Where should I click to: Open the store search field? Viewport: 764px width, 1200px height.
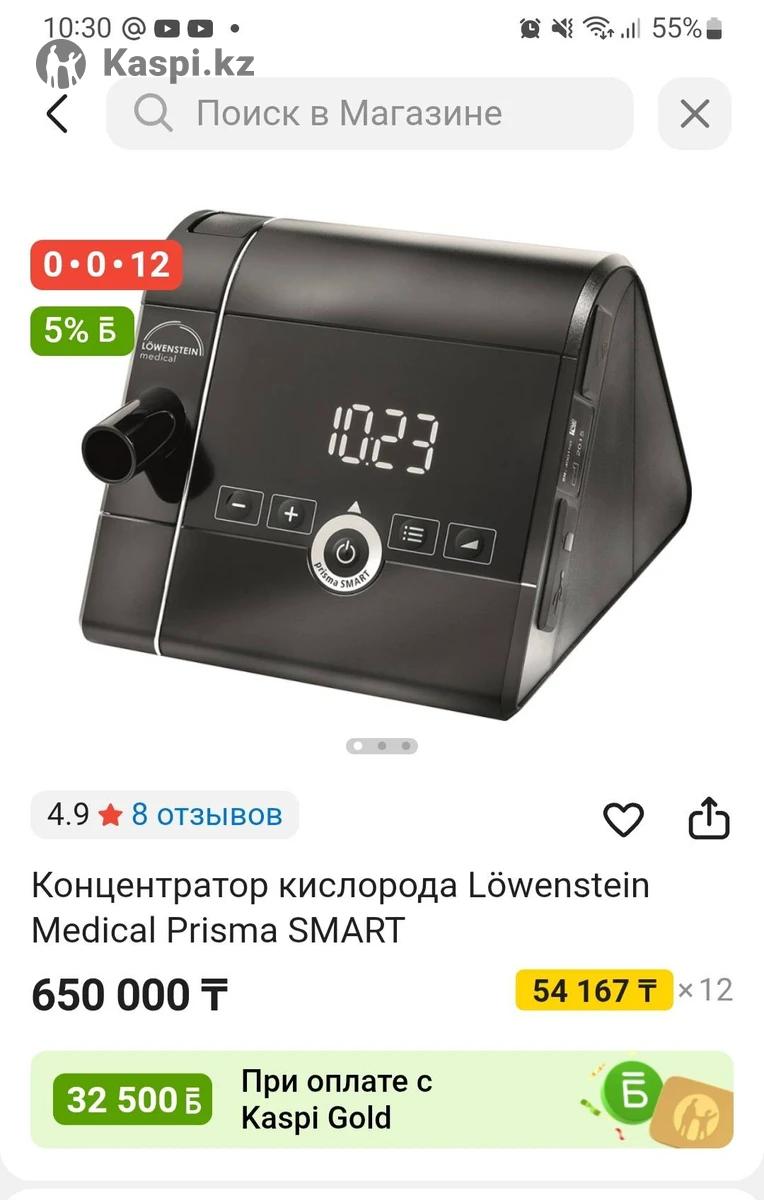tap(369, 114)
